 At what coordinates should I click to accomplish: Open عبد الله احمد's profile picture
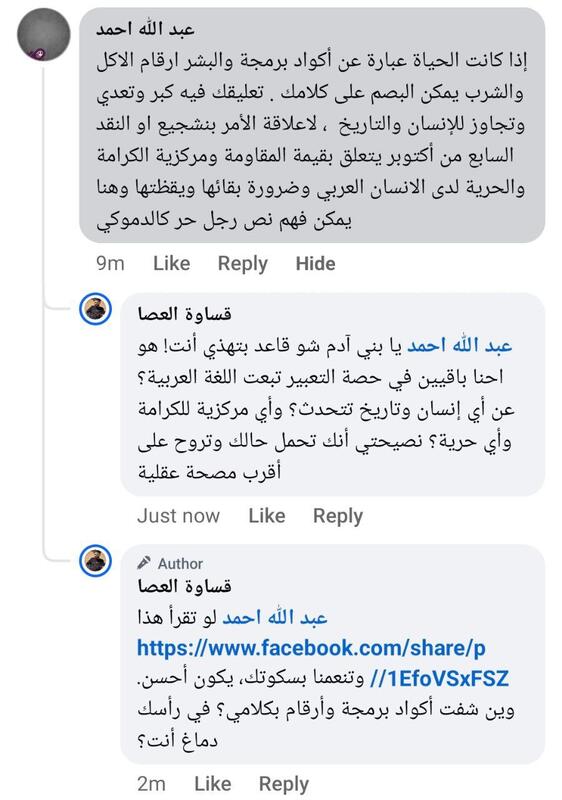[x=43, y=35]
